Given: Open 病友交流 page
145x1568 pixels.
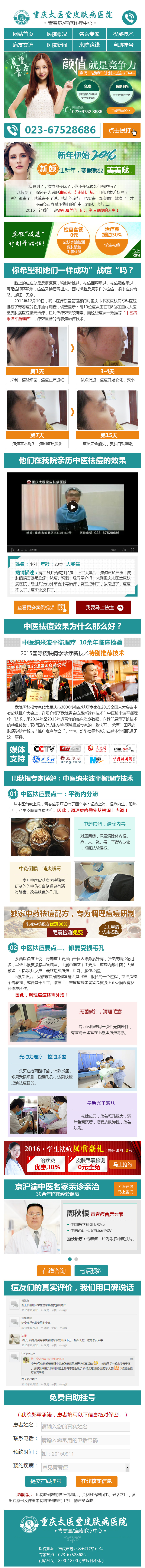Looking at the screenshot, I should 23,44.
